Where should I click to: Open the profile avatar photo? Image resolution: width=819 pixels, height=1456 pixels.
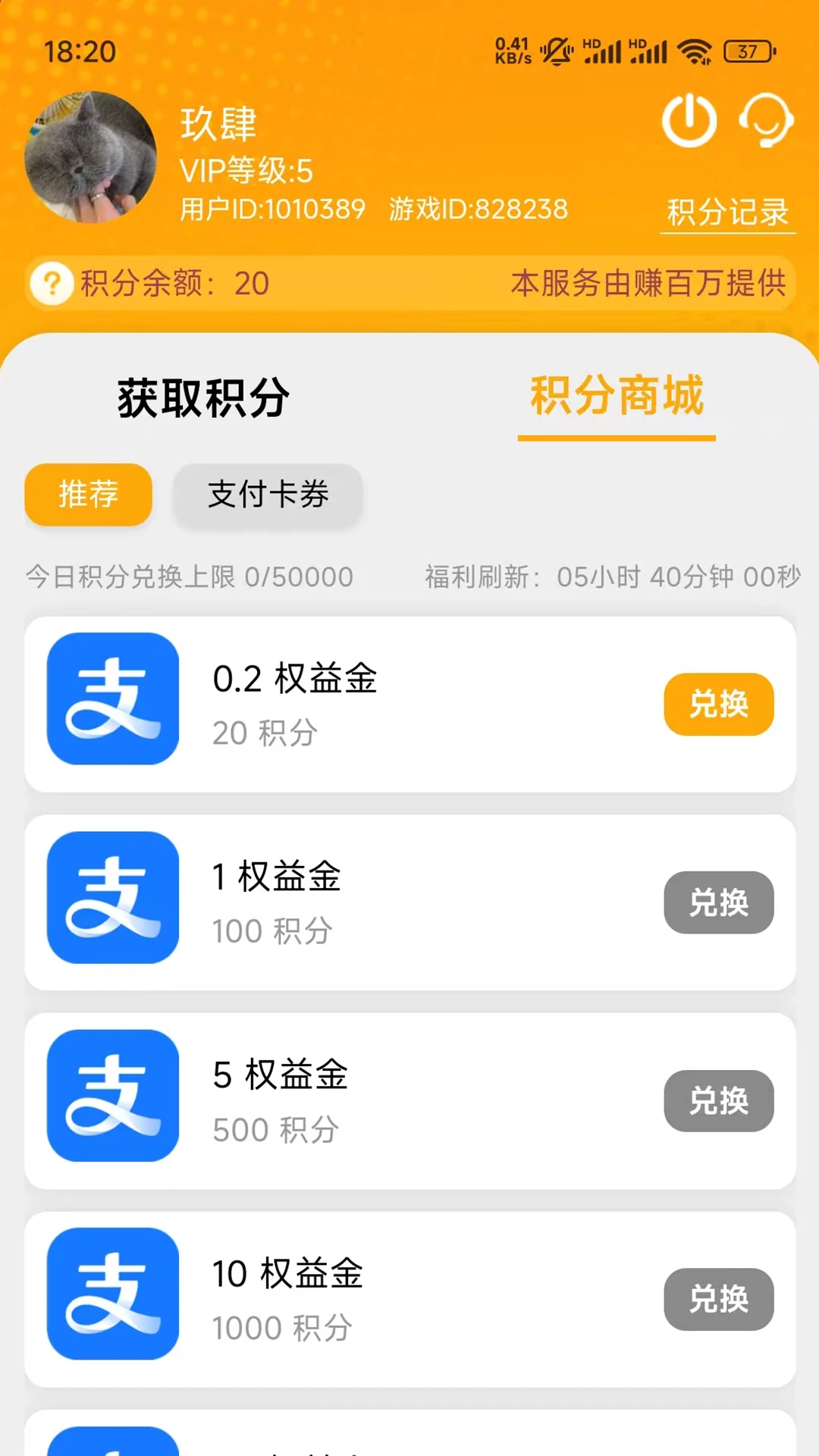coord(90,158)
